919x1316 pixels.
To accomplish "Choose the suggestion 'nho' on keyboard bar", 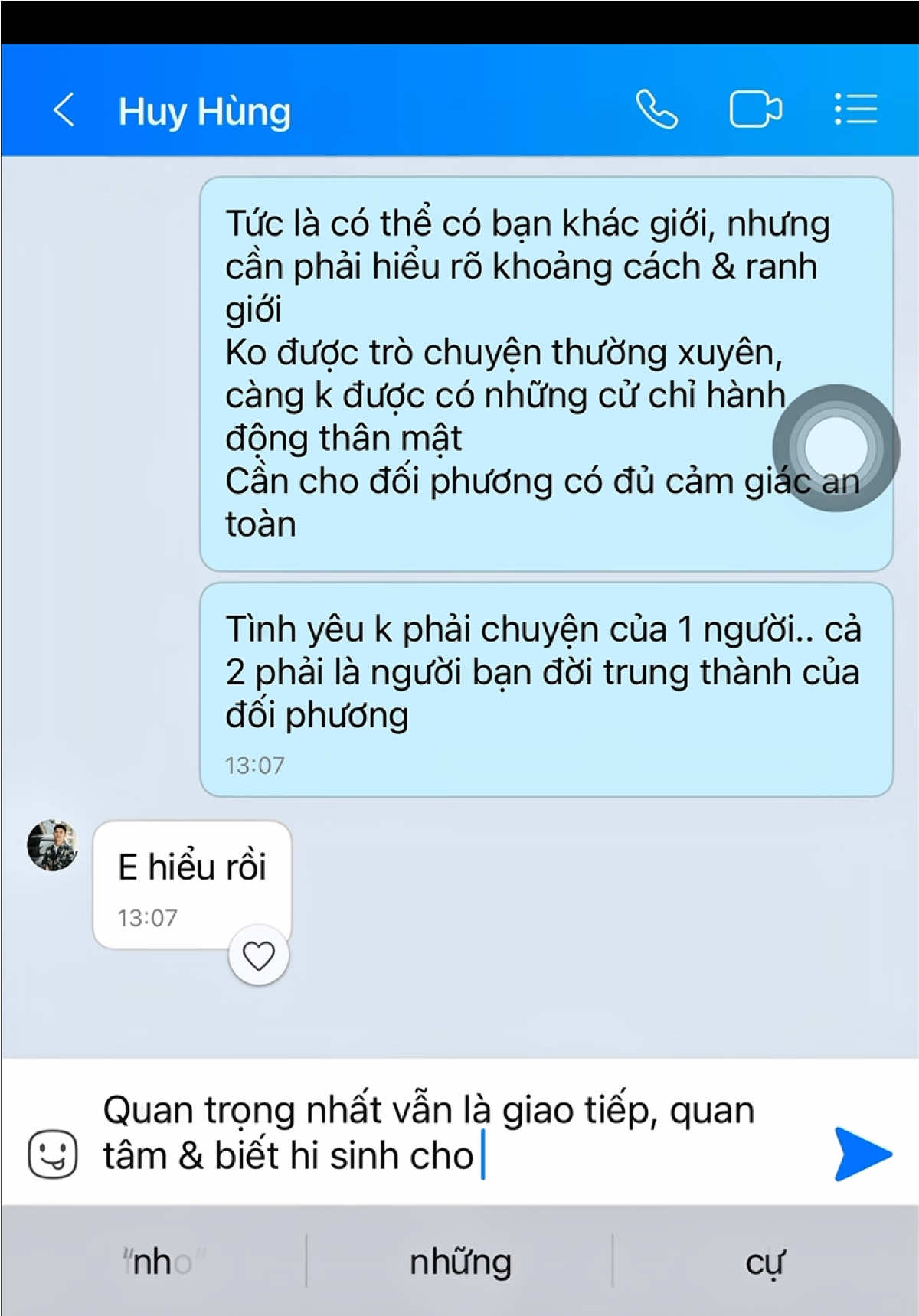I will click(162, 1259).
